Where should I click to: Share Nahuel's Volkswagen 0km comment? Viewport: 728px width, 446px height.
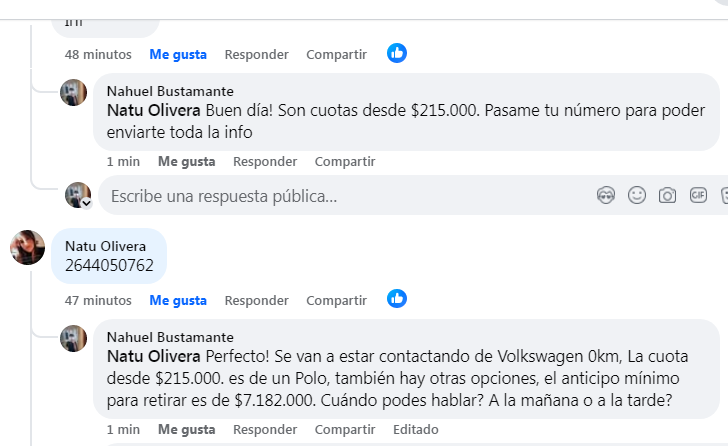point(344,429)
